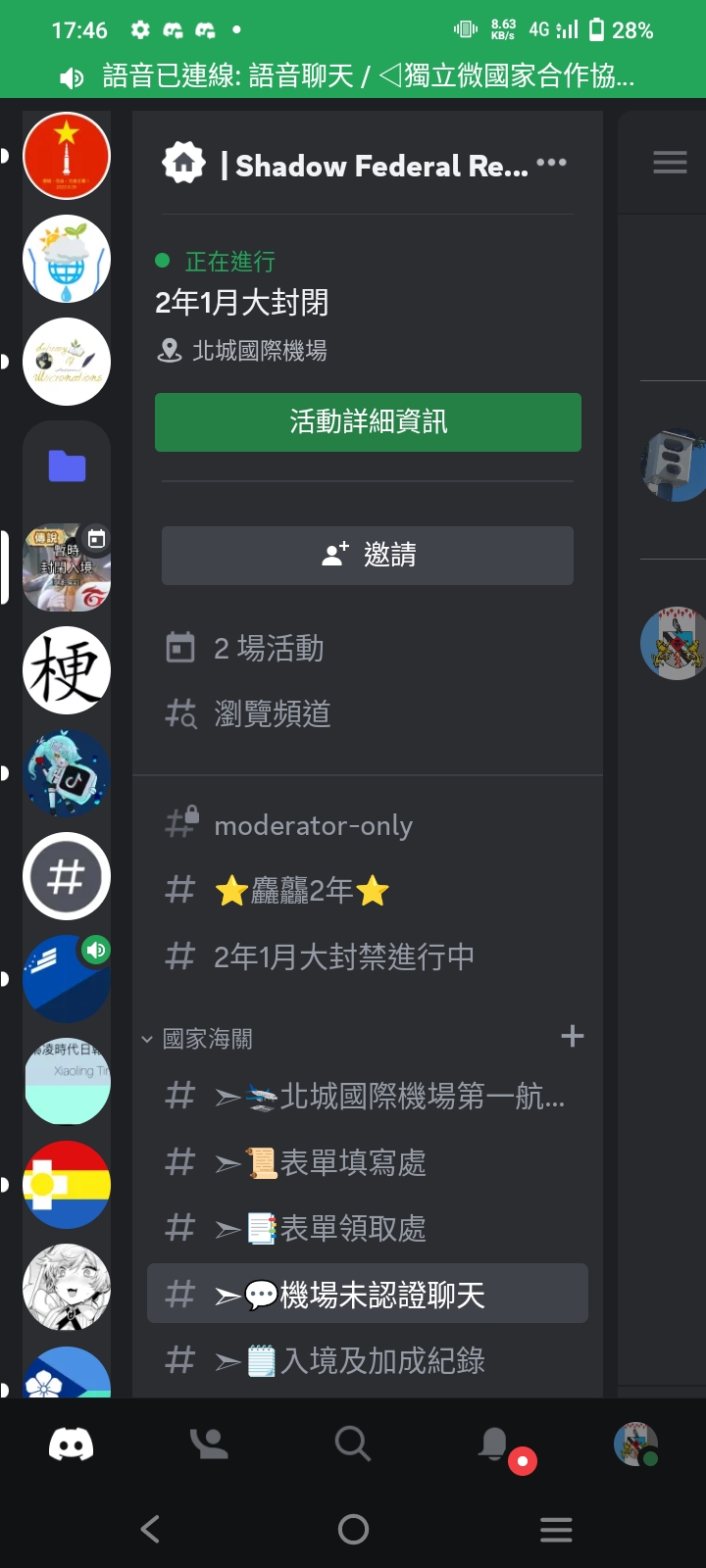Select the 機場未認證聊天 channel

(368, 1295)
